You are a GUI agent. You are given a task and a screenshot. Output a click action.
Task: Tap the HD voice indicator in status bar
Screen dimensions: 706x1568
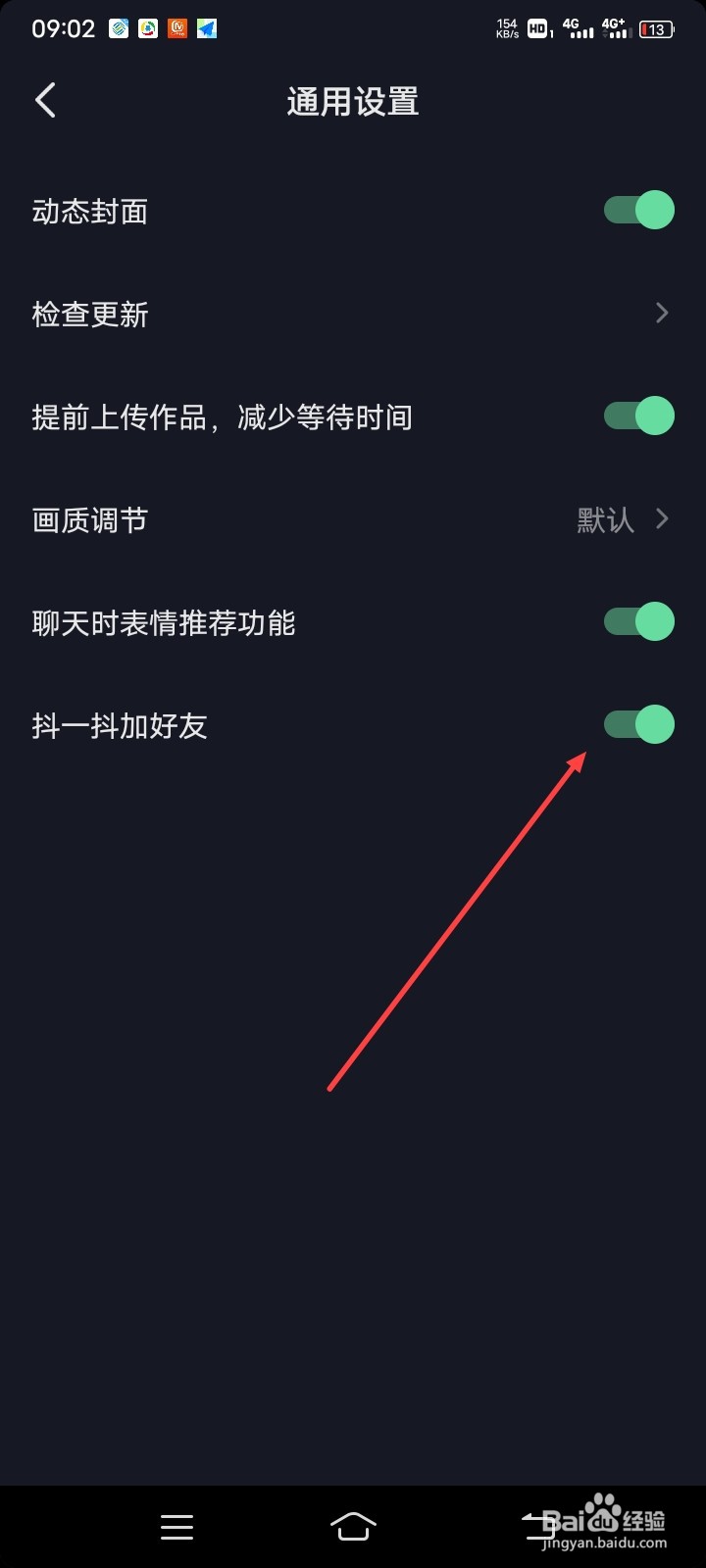tap(535, 28)
